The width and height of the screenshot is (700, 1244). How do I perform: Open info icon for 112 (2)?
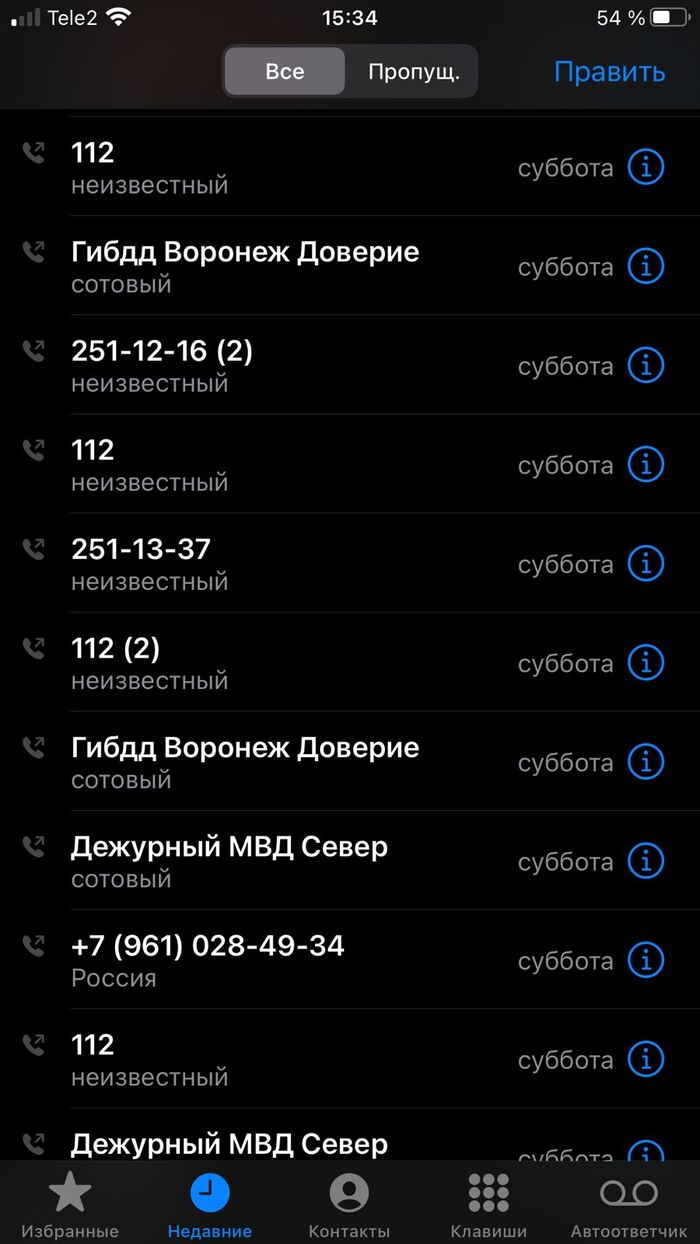click(646, 662)
